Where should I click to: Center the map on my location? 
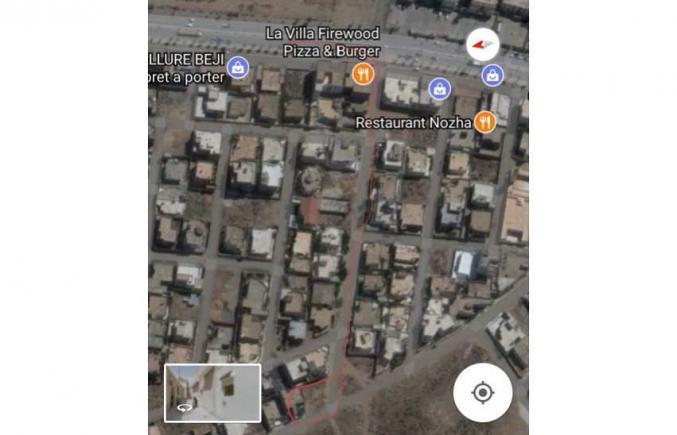click(x=482, y=392)
